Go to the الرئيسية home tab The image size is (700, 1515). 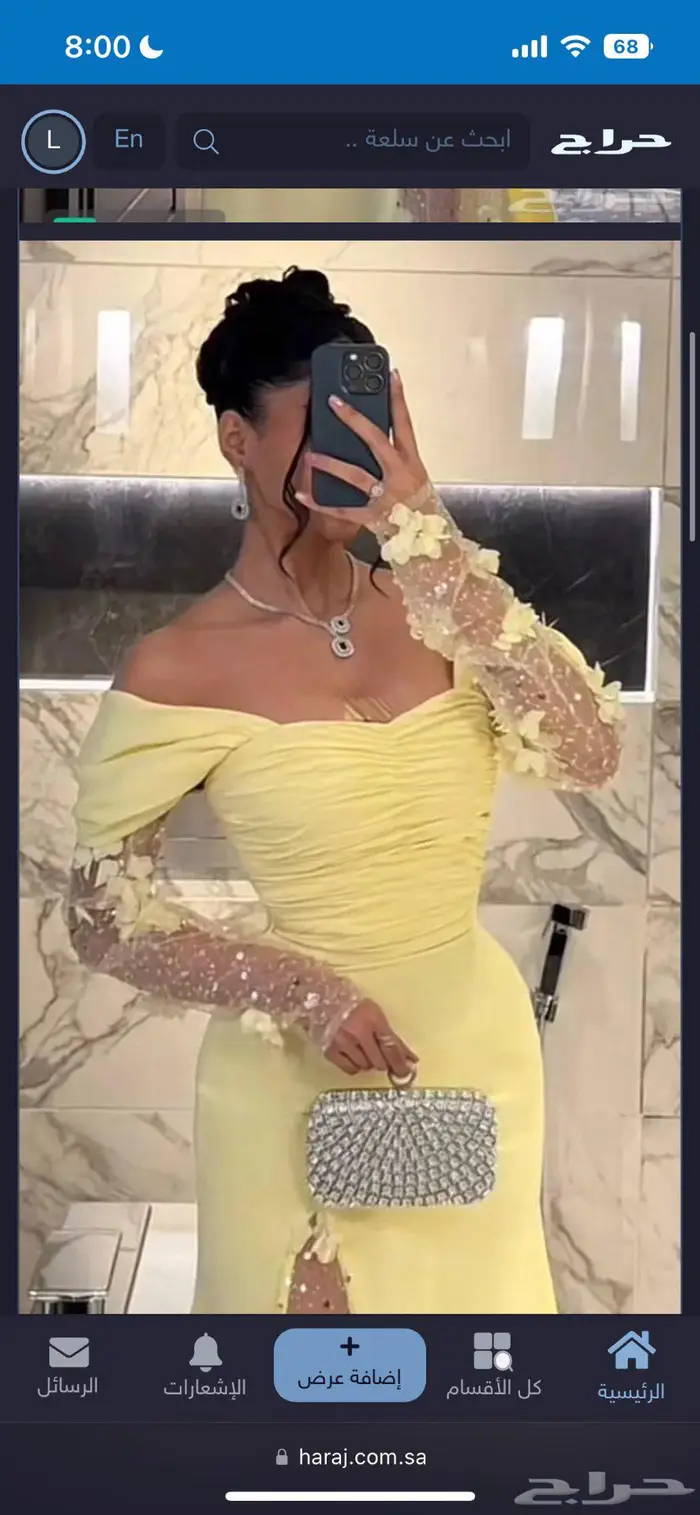coord(631,1366)
